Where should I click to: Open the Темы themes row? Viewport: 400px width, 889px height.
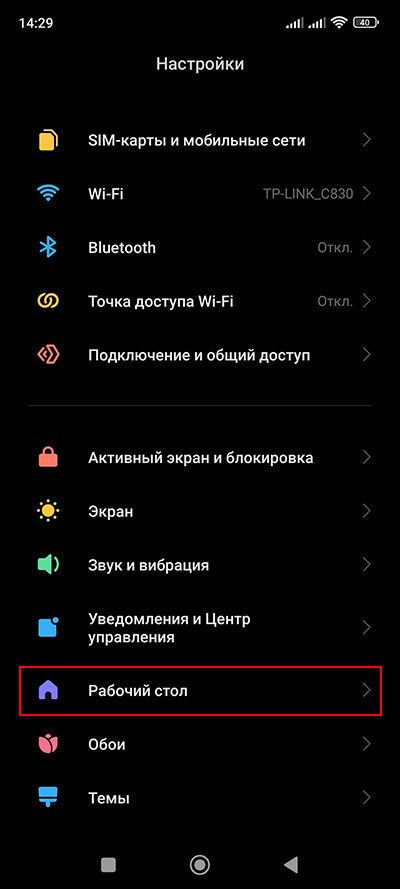click(x=200, y=798)
